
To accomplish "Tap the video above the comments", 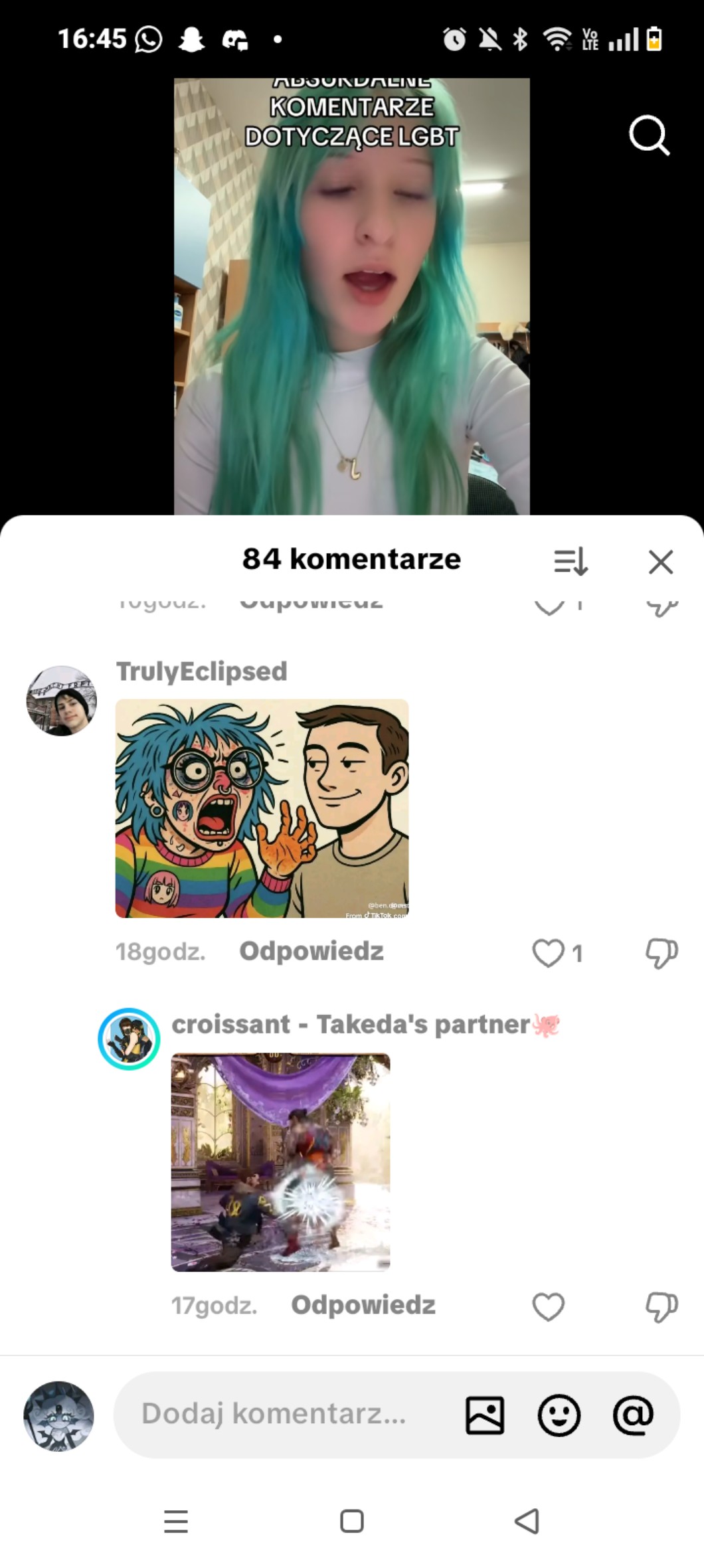I will click(x=351, y=299).
